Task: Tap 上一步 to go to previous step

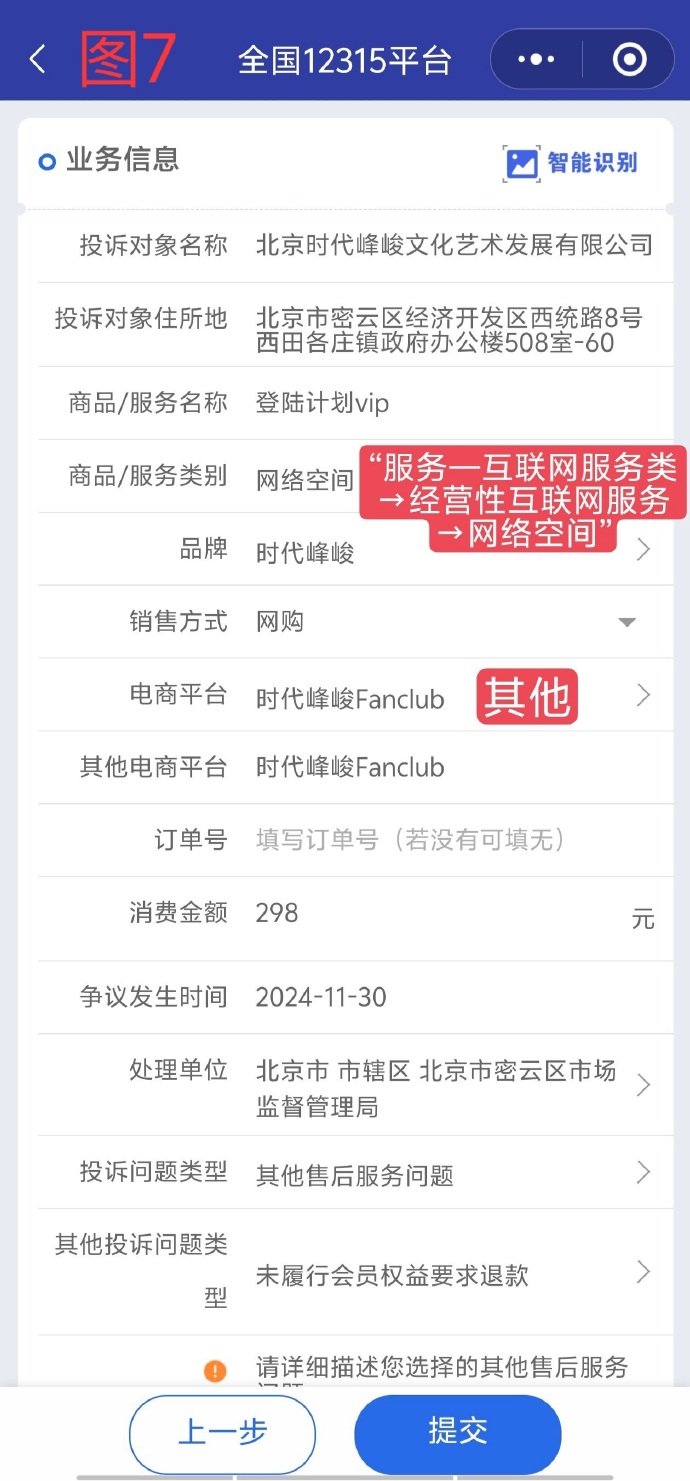Action: pos(222,1433)
